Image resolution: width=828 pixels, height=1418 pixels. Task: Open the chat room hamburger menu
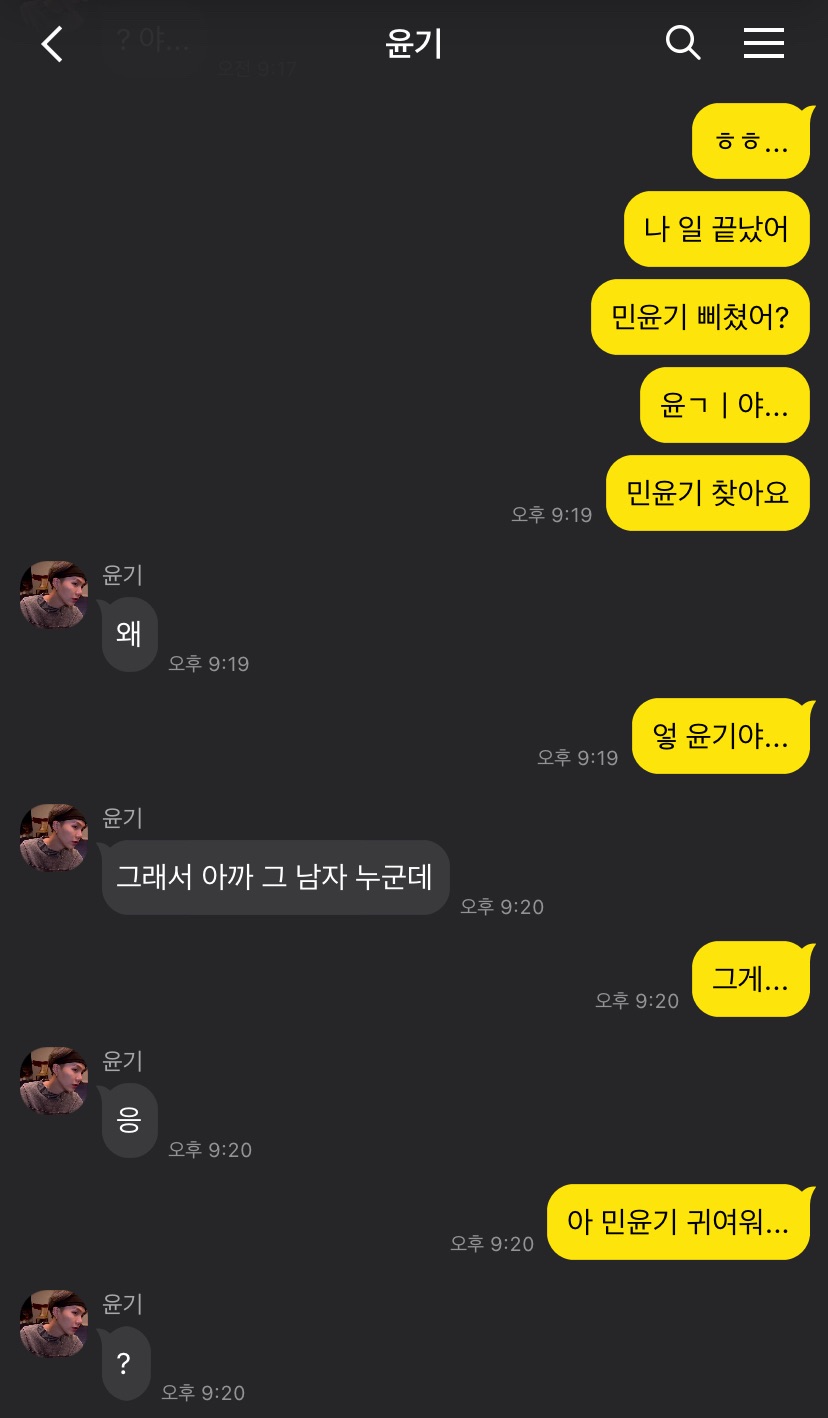[x=763, y=43]
